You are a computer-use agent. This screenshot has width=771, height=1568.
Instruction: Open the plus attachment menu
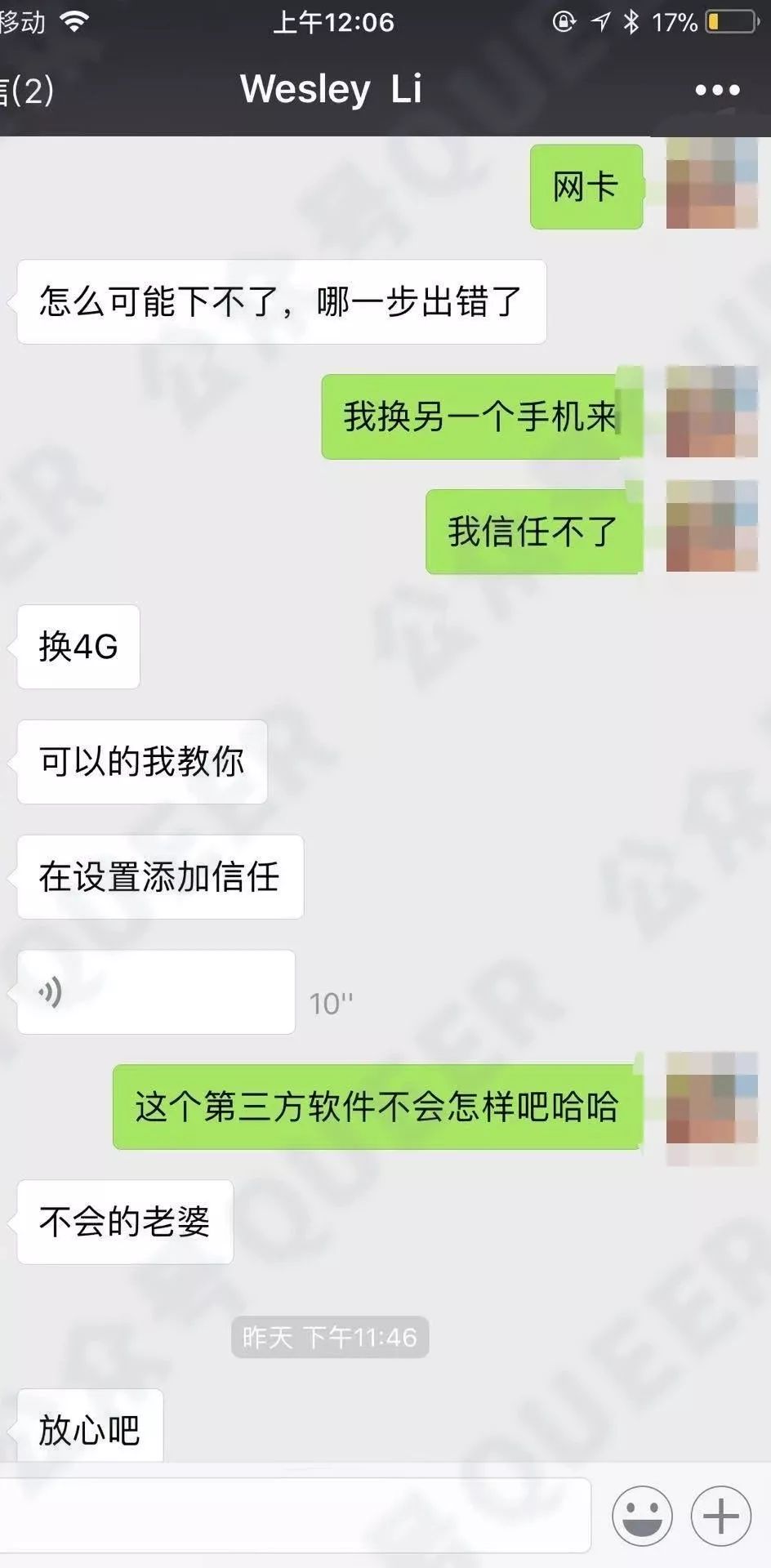point(720,1516)
